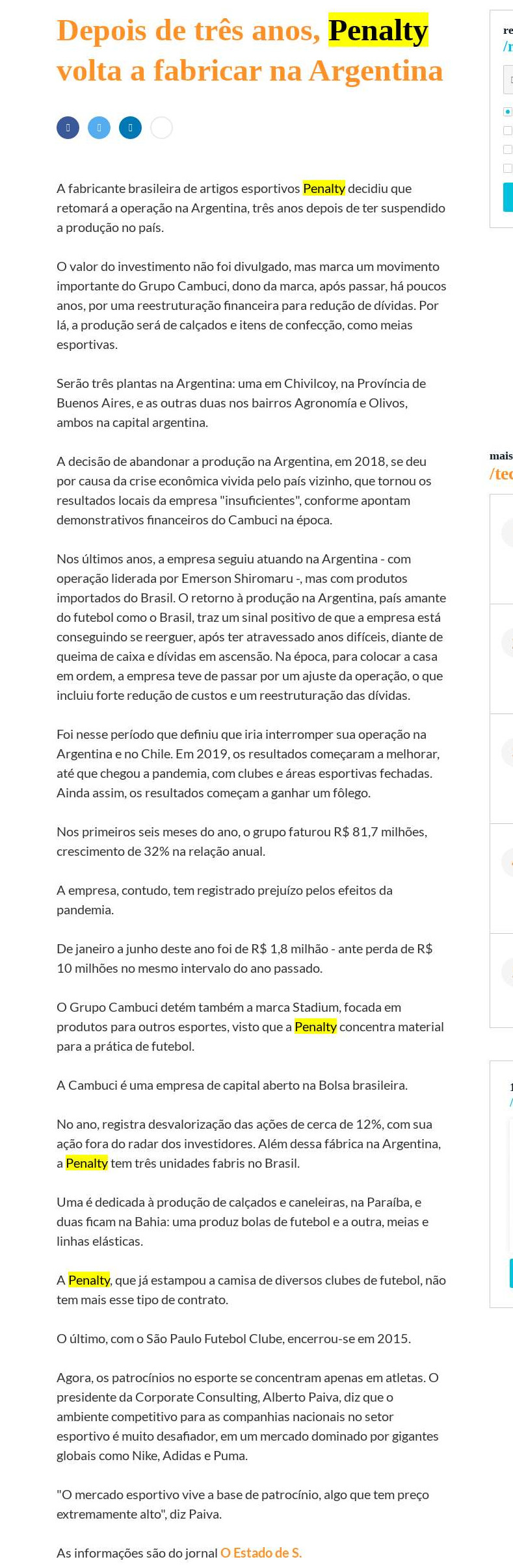
Task: Tap the empty white circle share button
Action: [x=161, y=128]
